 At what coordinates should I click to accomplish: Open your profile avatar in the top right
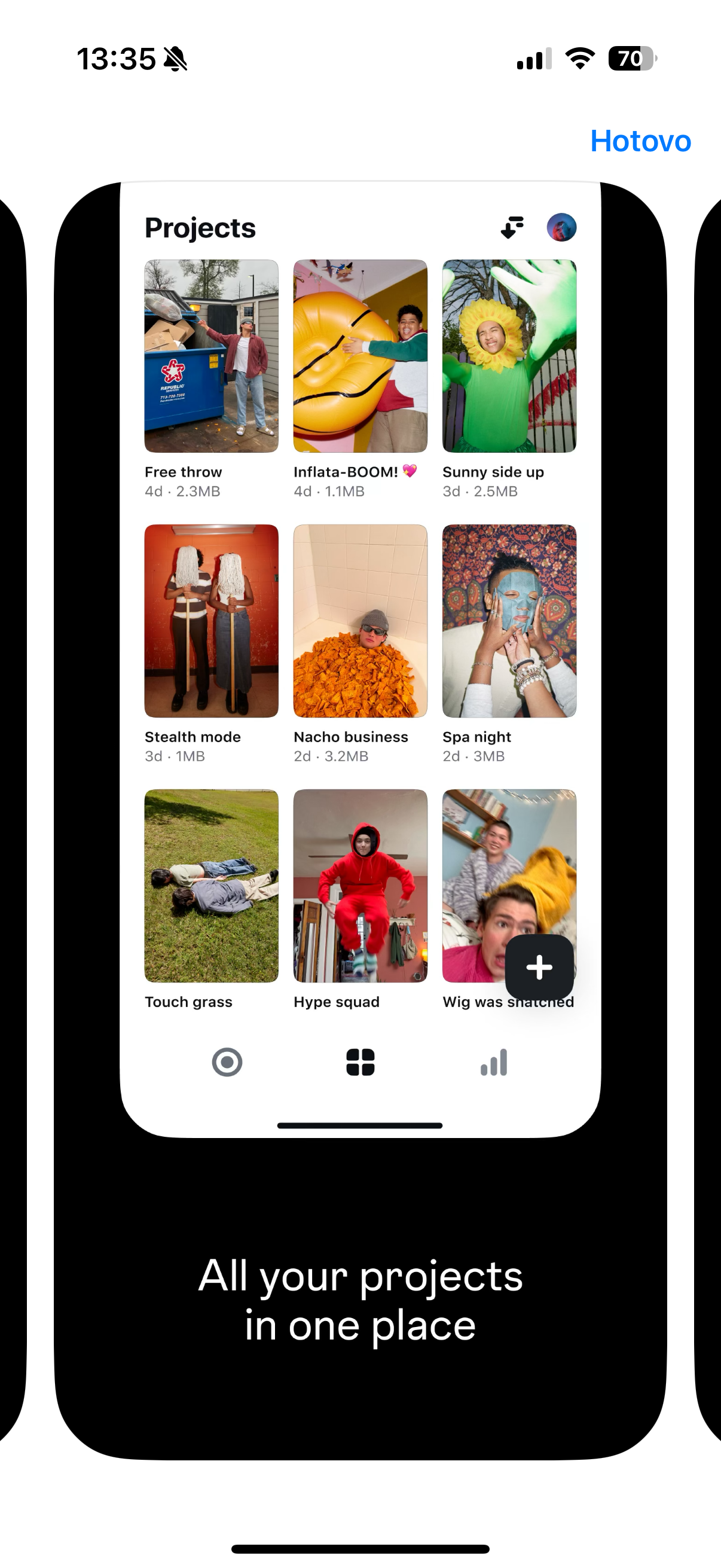[x=561, y=228]
